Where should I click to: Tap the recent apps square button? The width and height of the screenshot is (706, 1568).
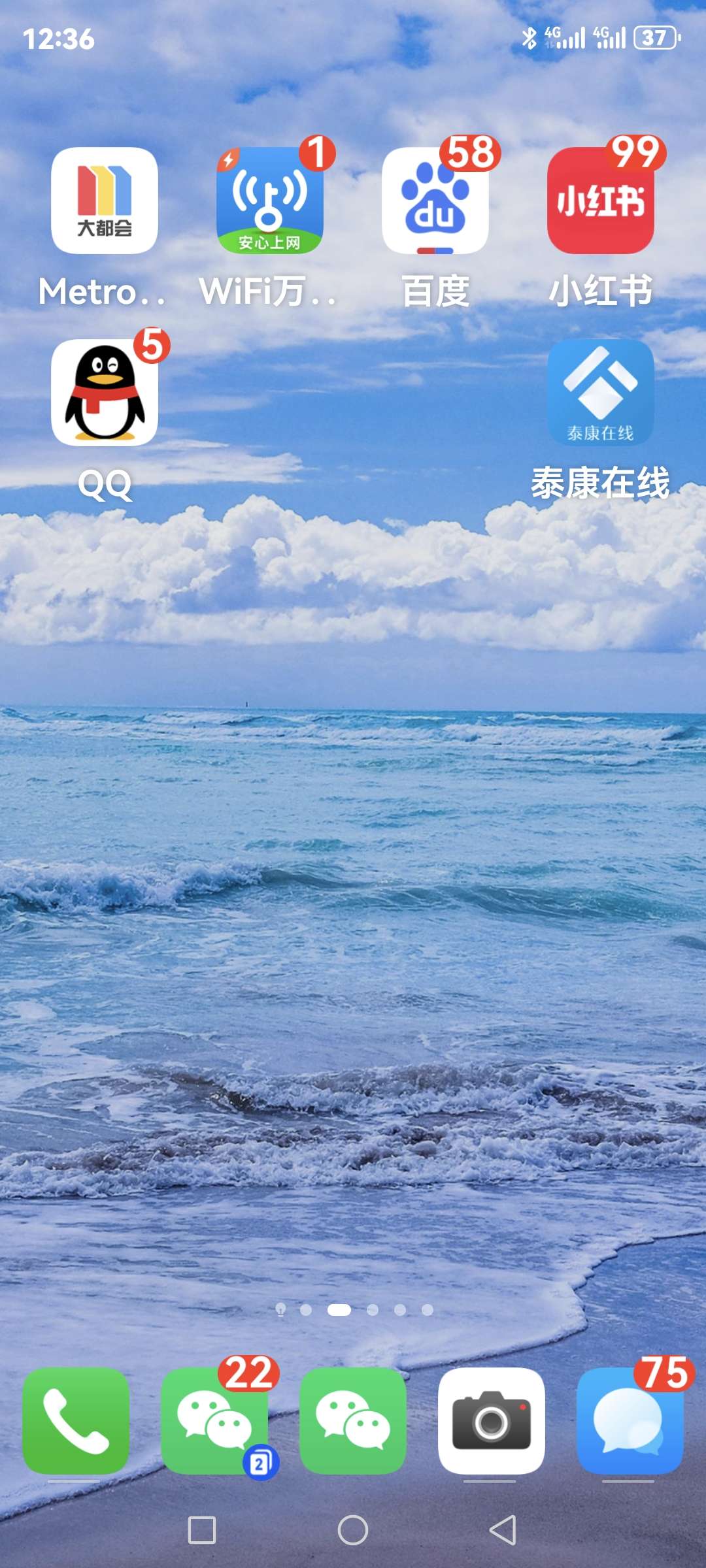coord(202,1530)
